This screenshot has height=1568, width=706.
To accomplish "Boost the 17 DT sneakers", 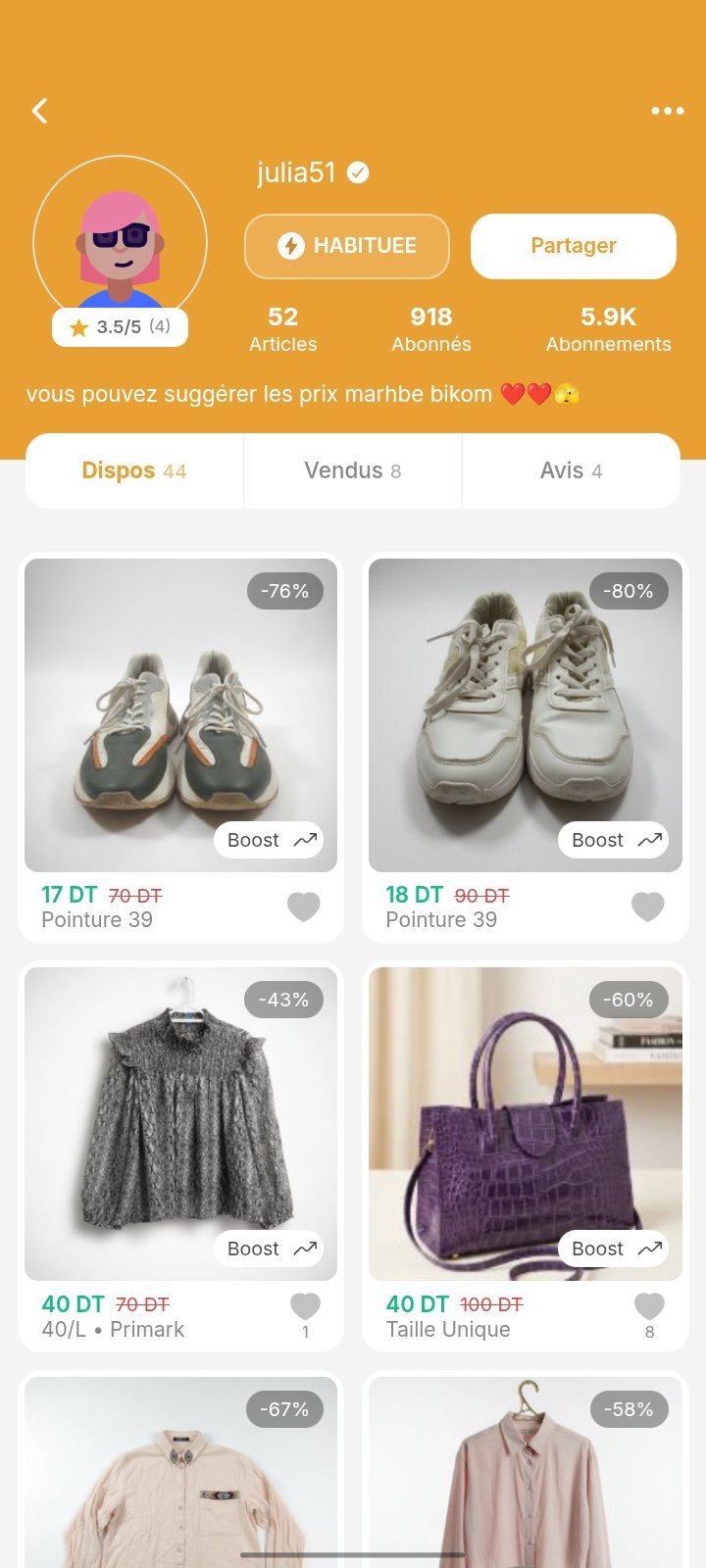I will click(269, 840).
